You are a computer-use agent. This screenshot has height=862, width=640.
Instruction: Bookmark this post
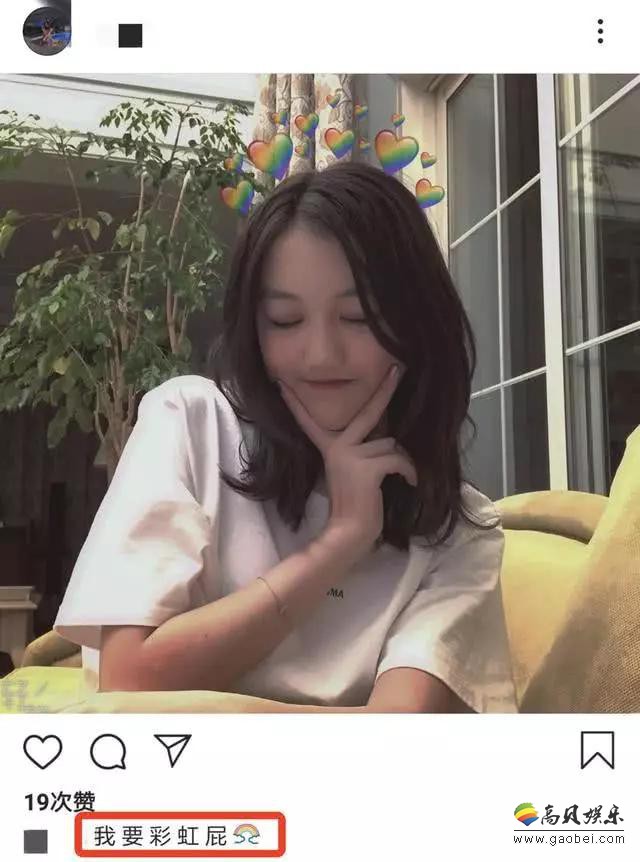[597, 750]
